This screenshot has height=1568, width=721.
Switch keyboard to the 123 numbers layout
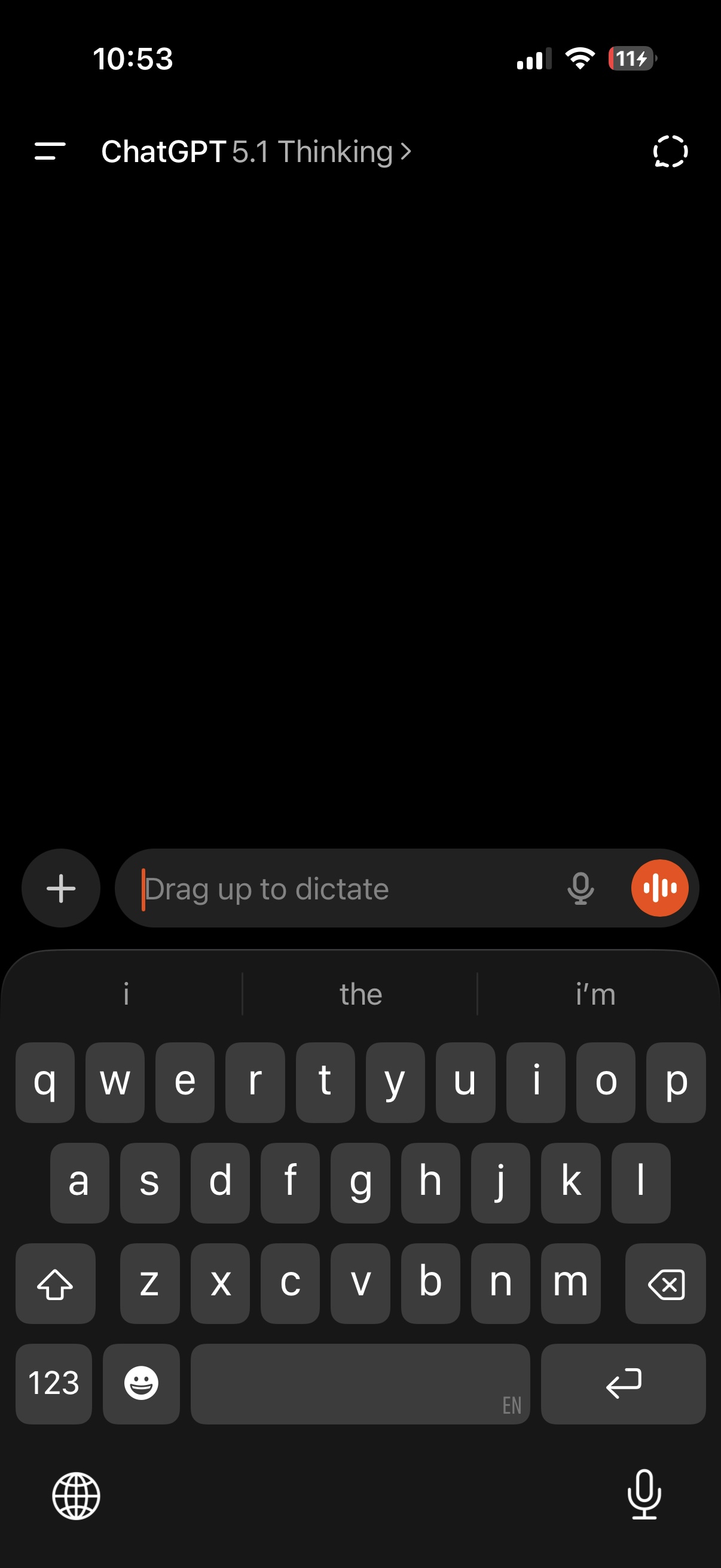54,1383
